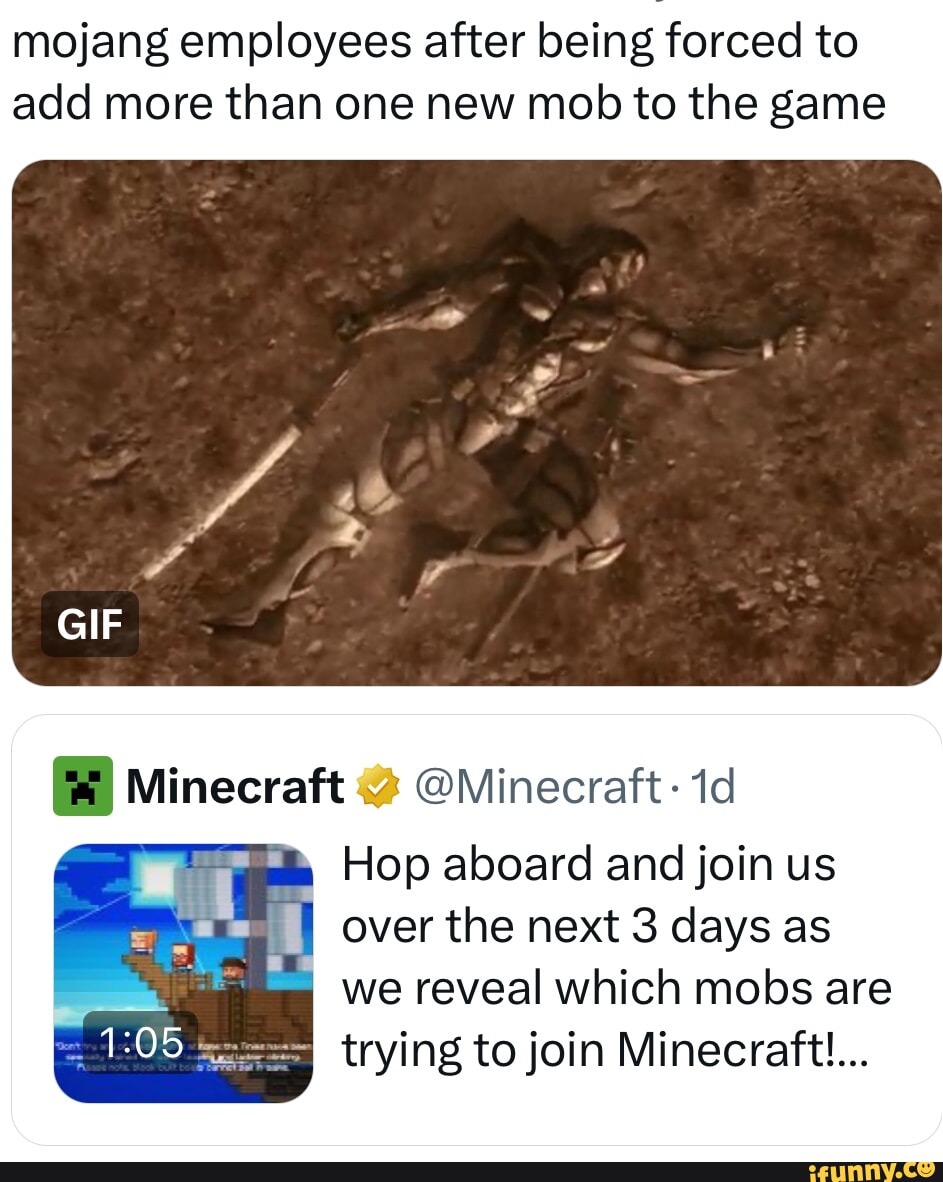Expand the tweet card to full view
Screen dimensions: 943x1182
coord(471,930)
